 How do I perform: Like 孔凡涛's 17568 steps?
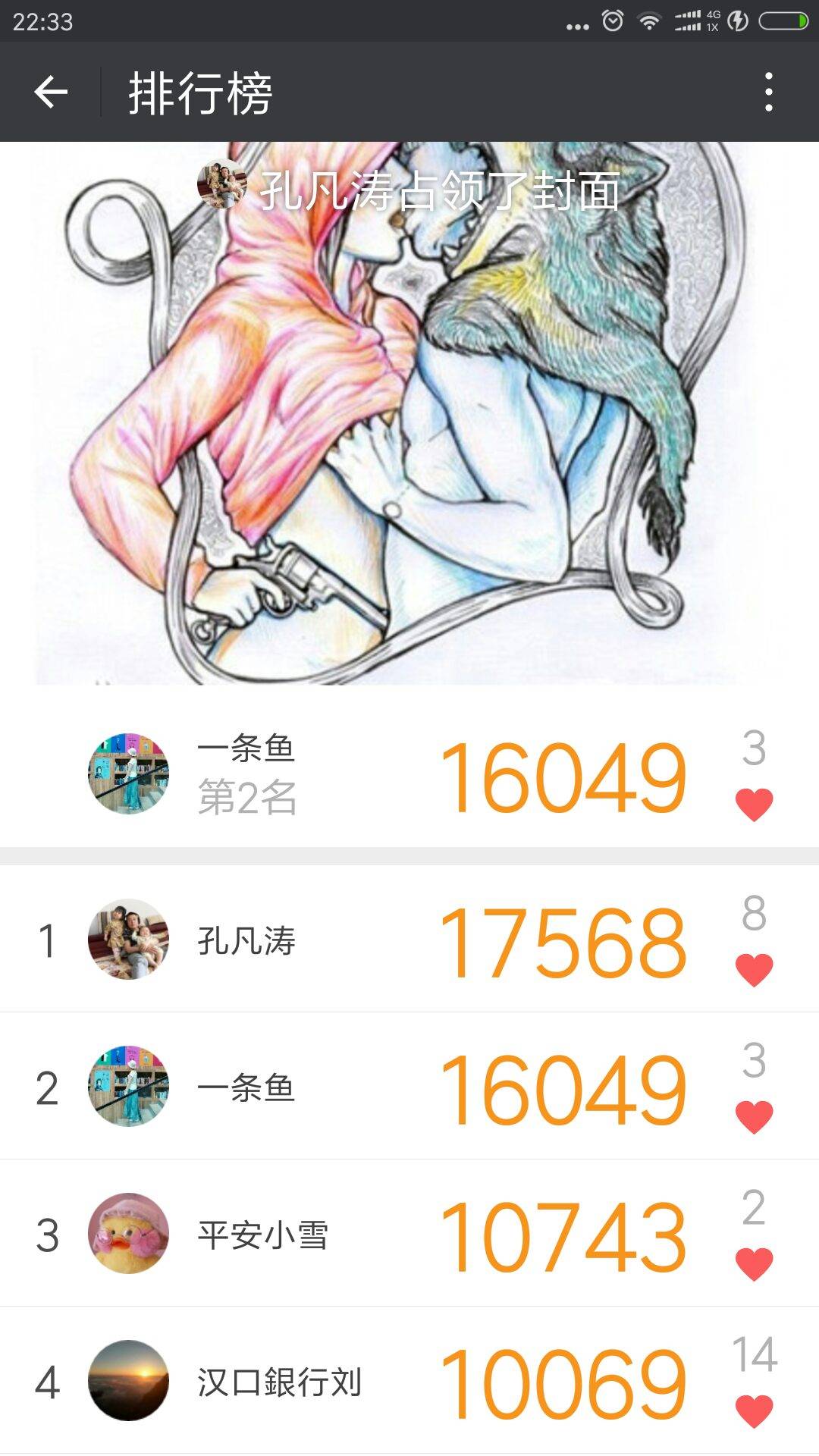[x=754, y=969]
